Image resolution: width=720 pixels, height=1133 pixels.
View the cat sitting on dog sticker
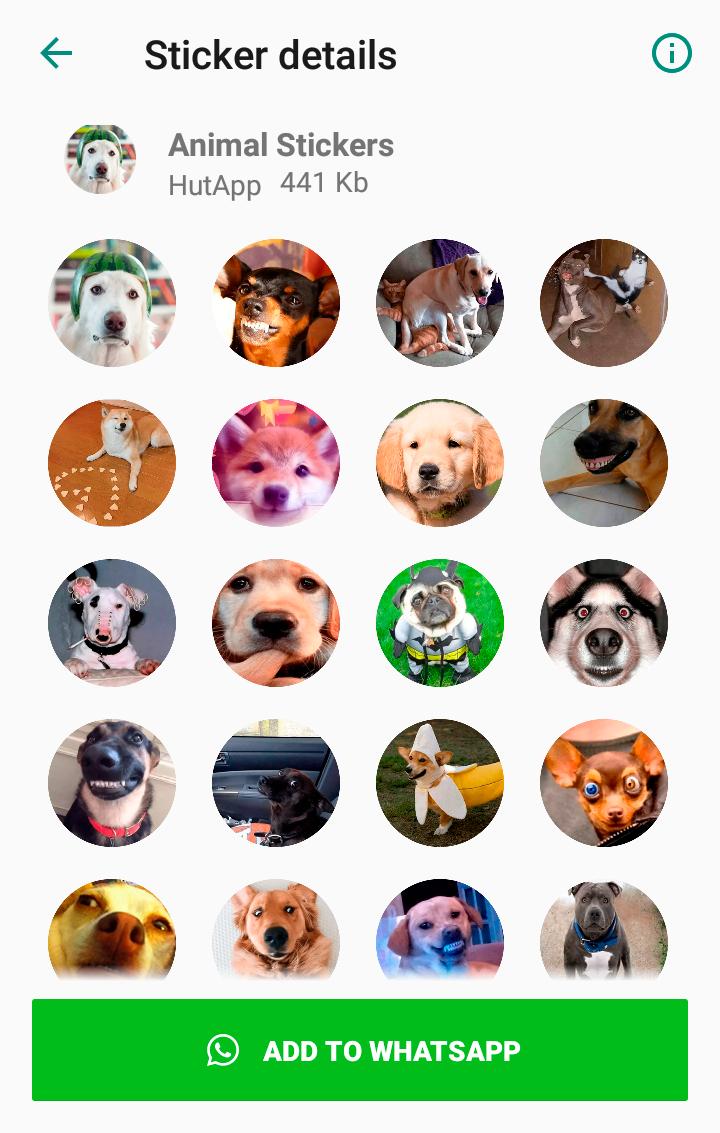tap(440, 302)
